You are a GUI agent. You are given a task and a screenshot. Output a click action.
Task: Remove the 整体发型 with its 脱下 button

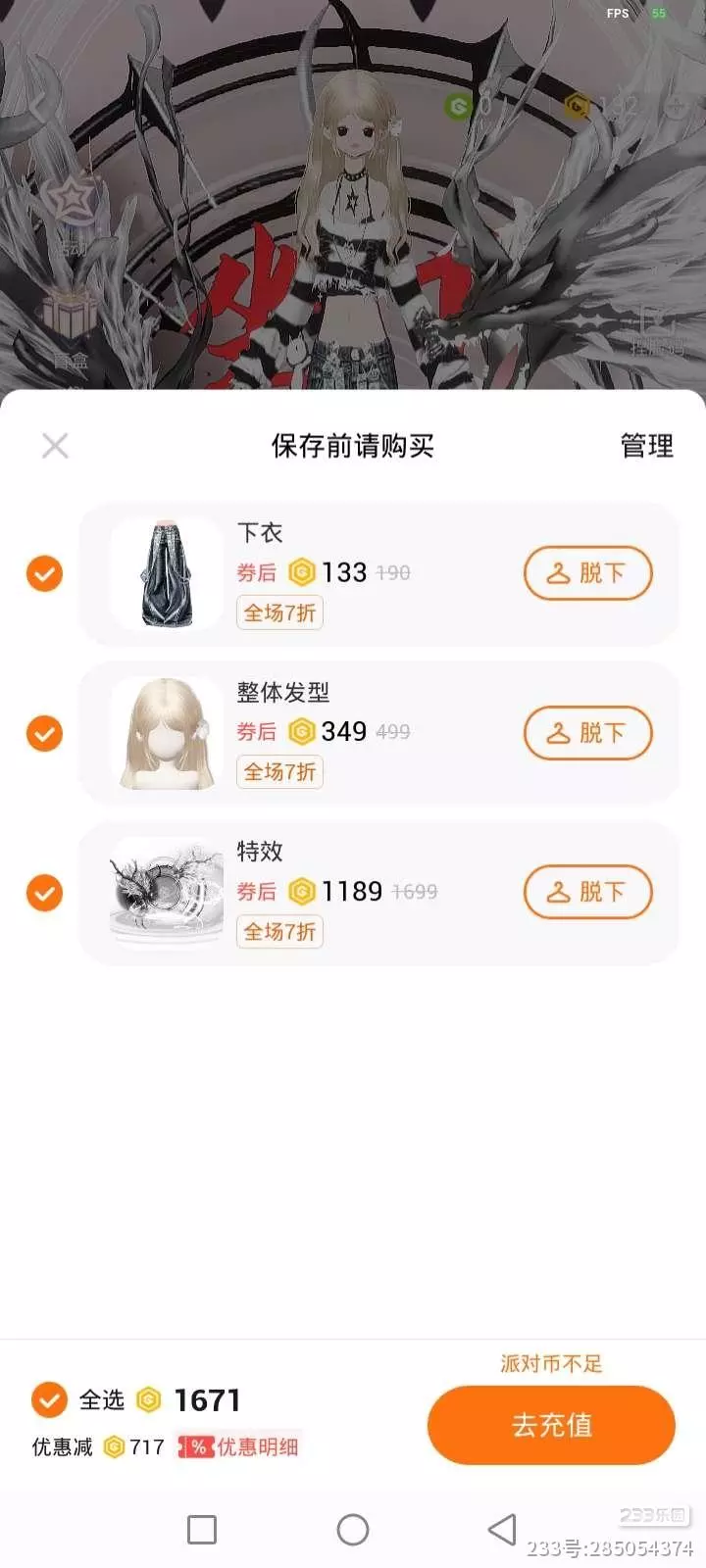(587, 733)
